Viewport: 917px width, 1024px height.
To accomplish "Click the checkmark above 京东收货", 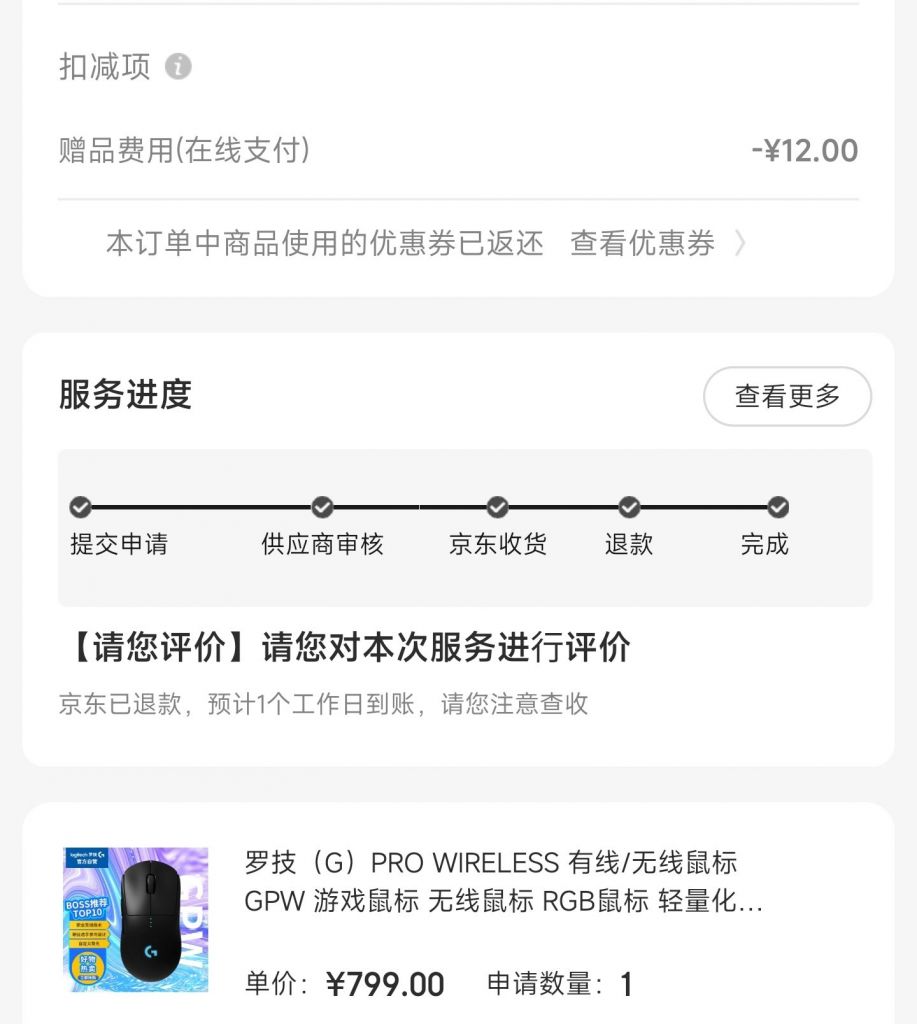I will (x=498, y=508).
